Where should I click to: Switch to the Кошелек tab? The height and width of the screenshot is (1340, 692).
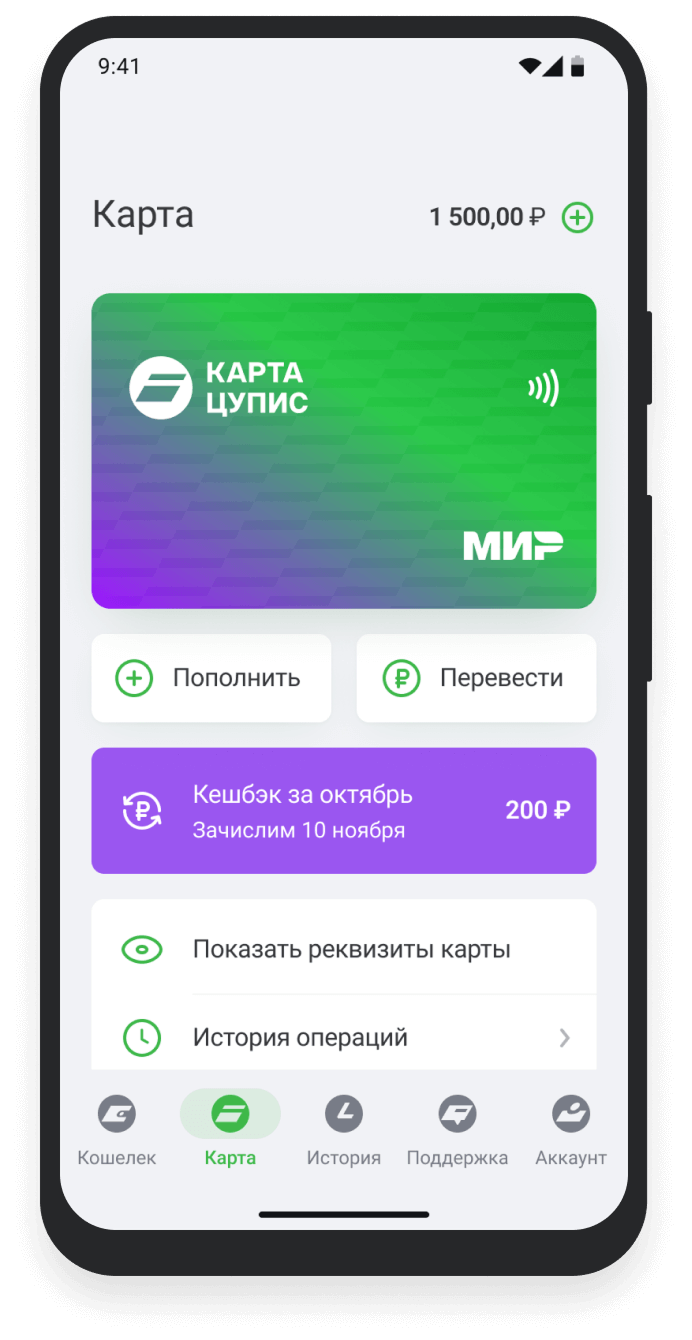tap(117, 1130)
